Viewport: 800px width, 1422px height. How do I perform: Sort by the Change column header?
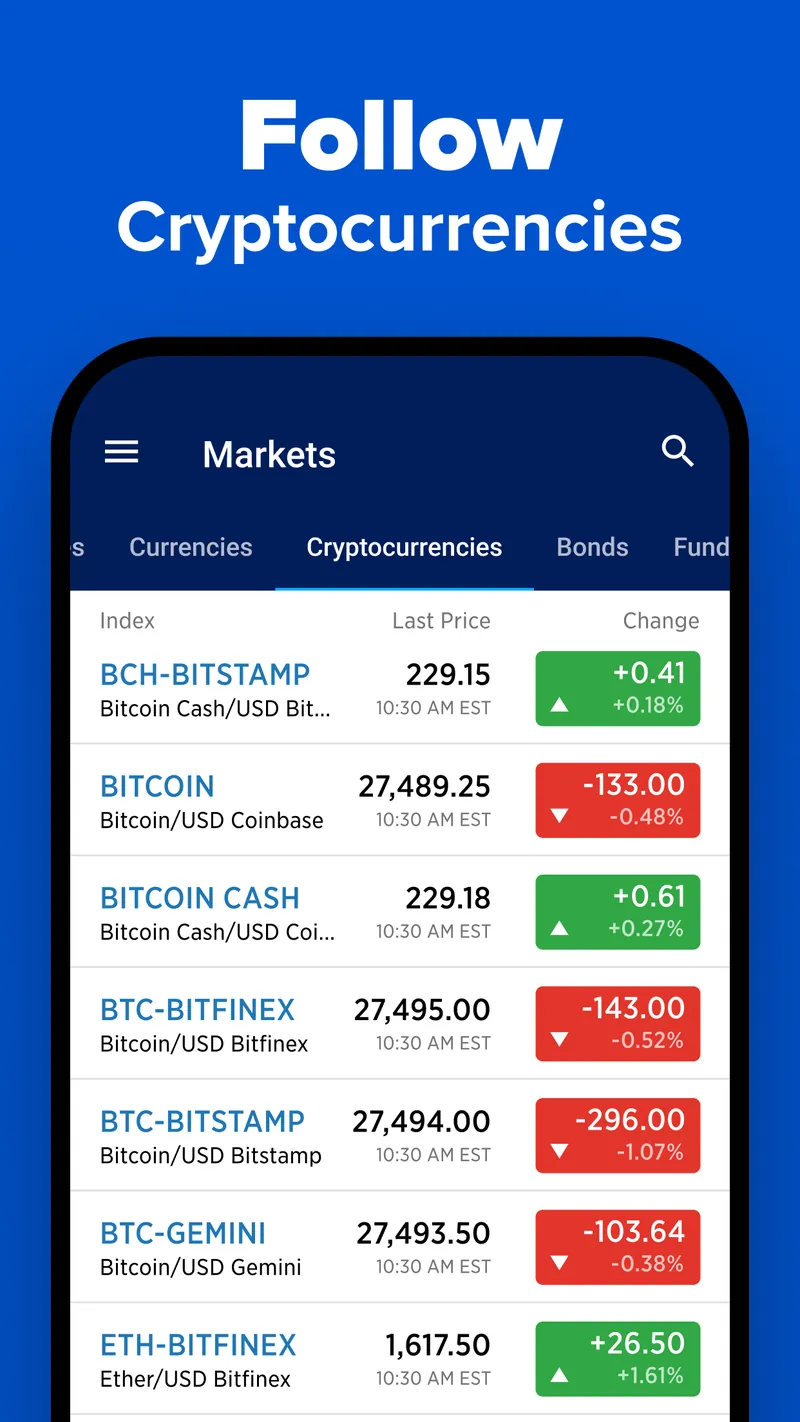(x=661, y=620)
